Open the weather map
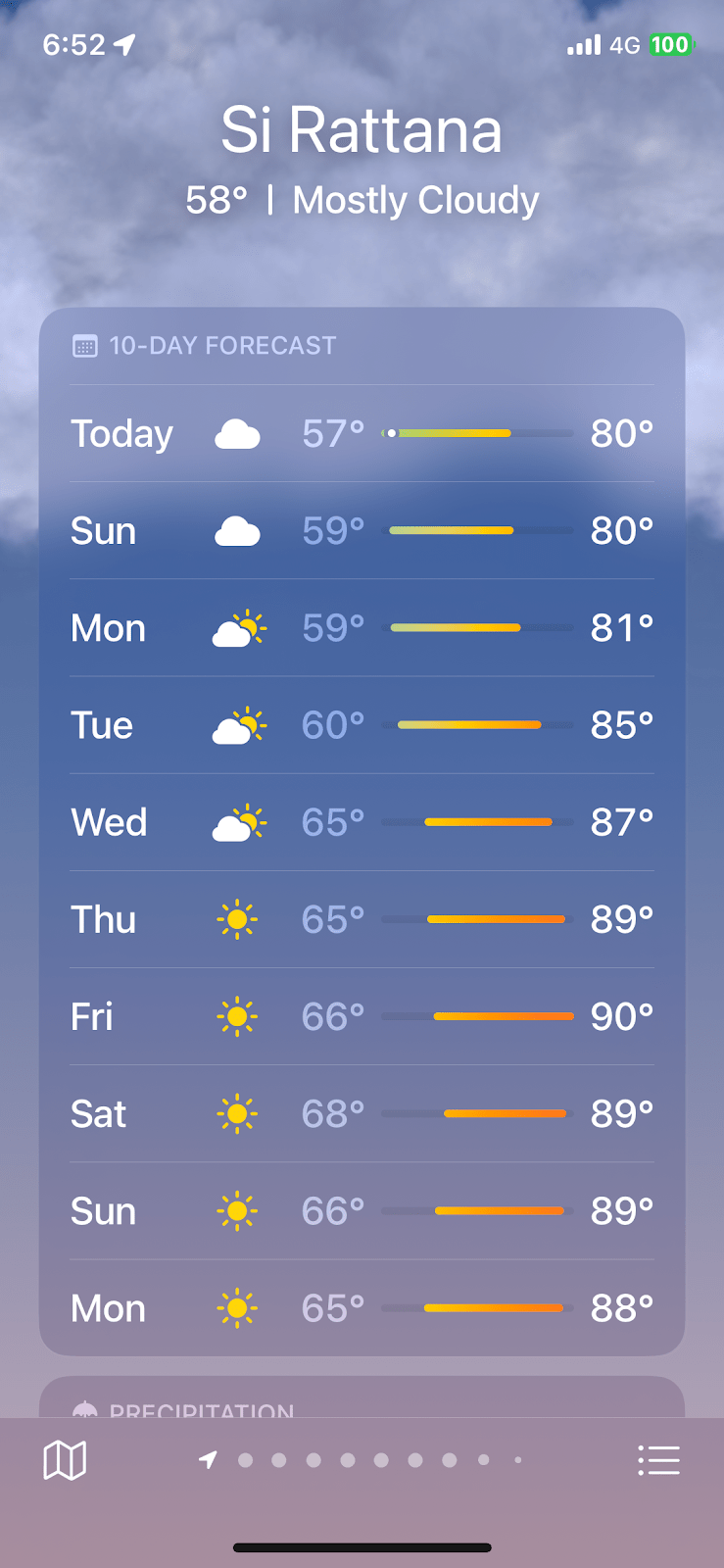This screenshot has width=724, height=1568. pyautogui.click(x=66, y=1460)
